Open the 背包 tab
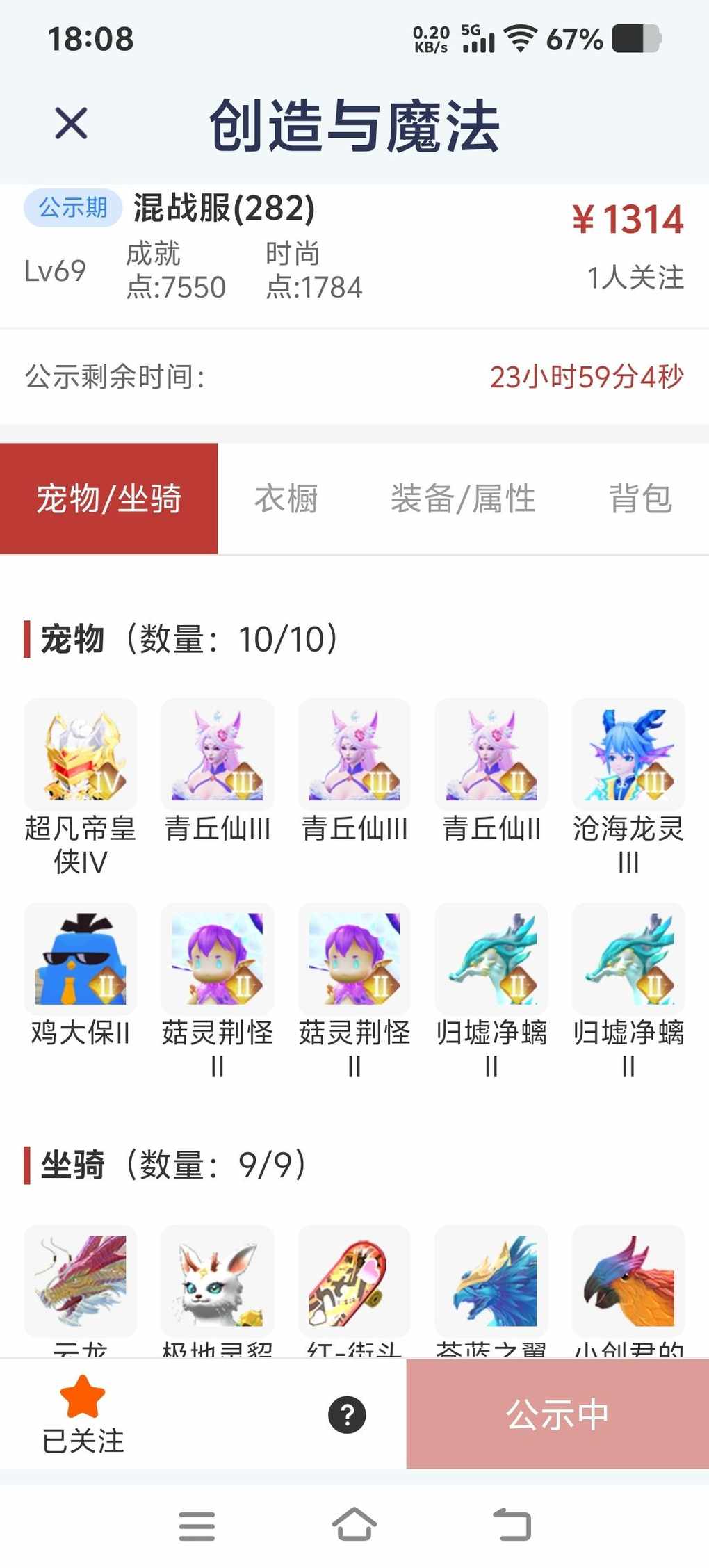709x1568 pixels. click(640, 499)
